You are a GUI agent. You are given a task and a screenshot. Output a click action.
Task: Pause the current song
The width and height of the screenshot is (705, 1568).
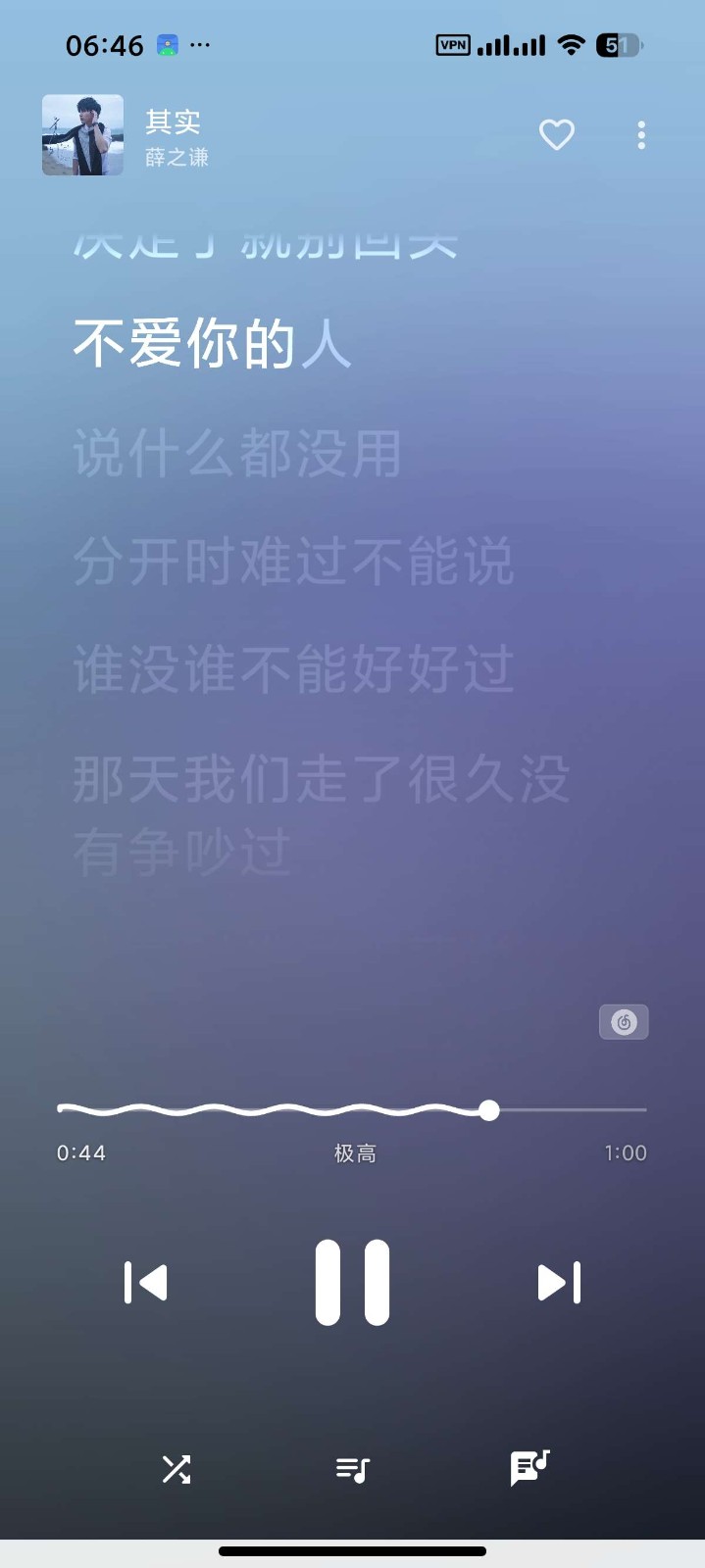[x=353, y=1282]
